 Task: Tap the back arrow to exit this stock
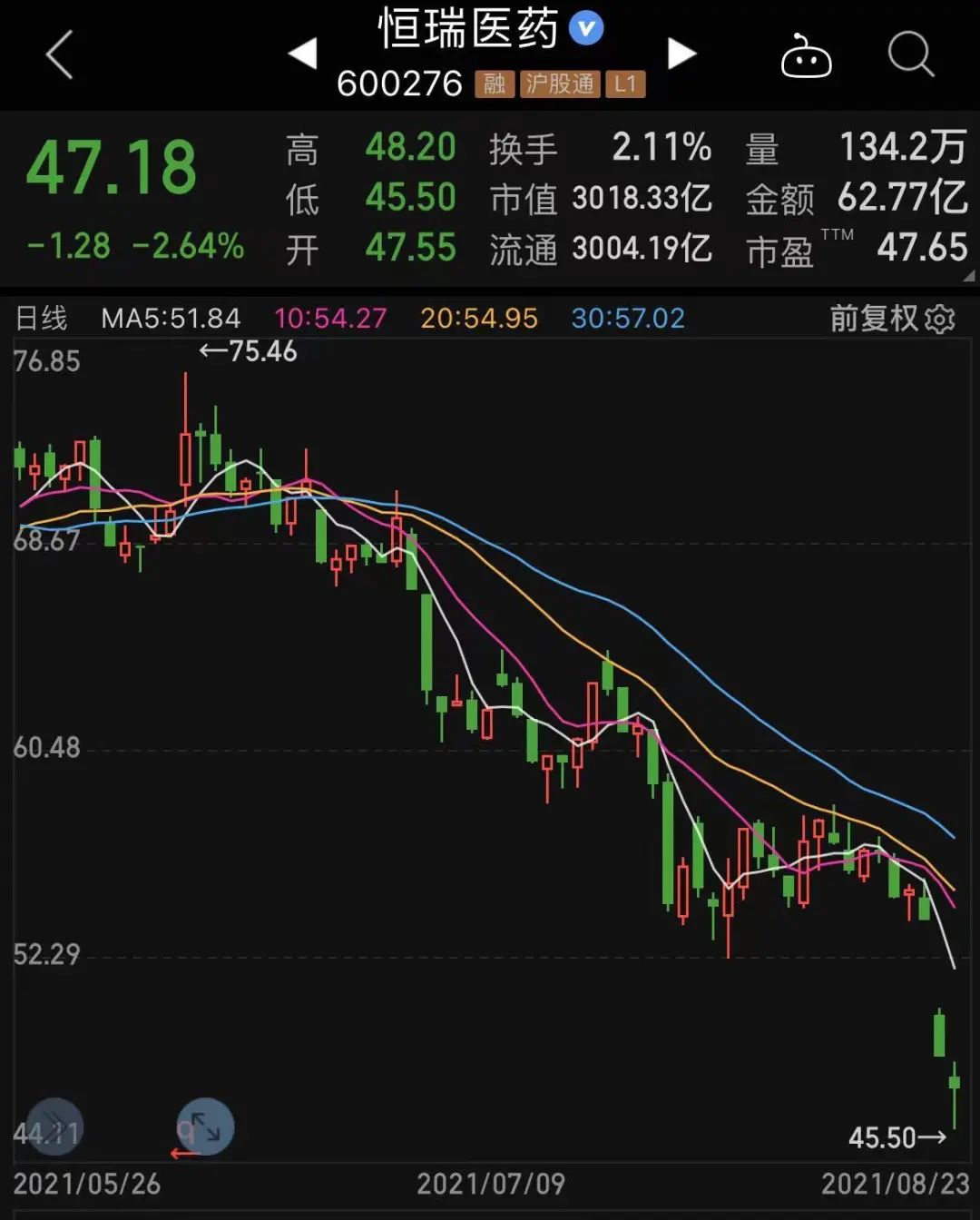57,54
